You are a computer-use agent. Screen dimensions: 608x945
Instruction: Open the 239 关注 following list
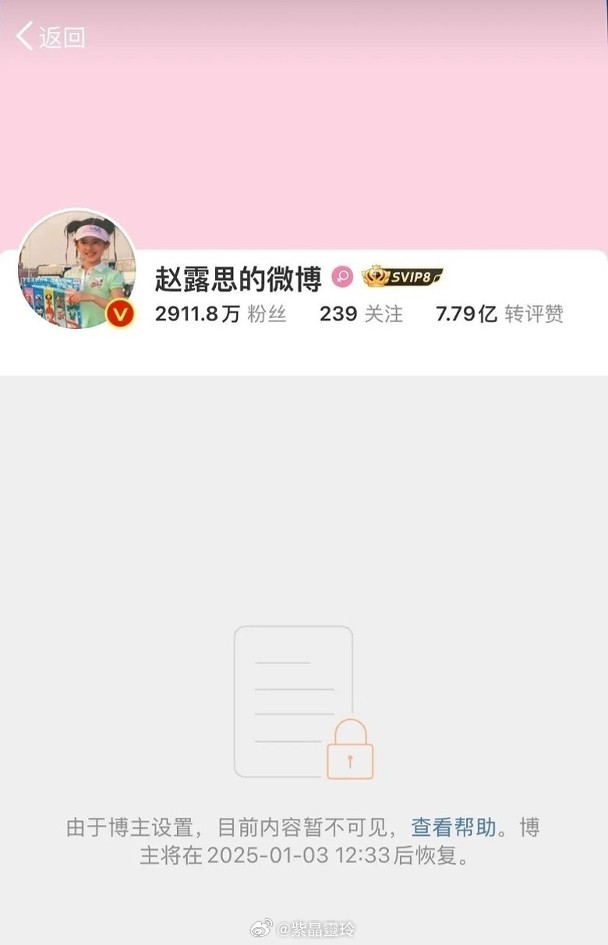tap(361, 314)
